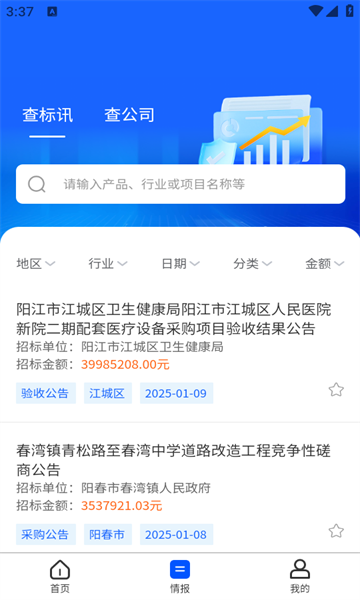The image size is (360, 600).
Task: Select the 查标讯 tab
Action: coord(47,115)
